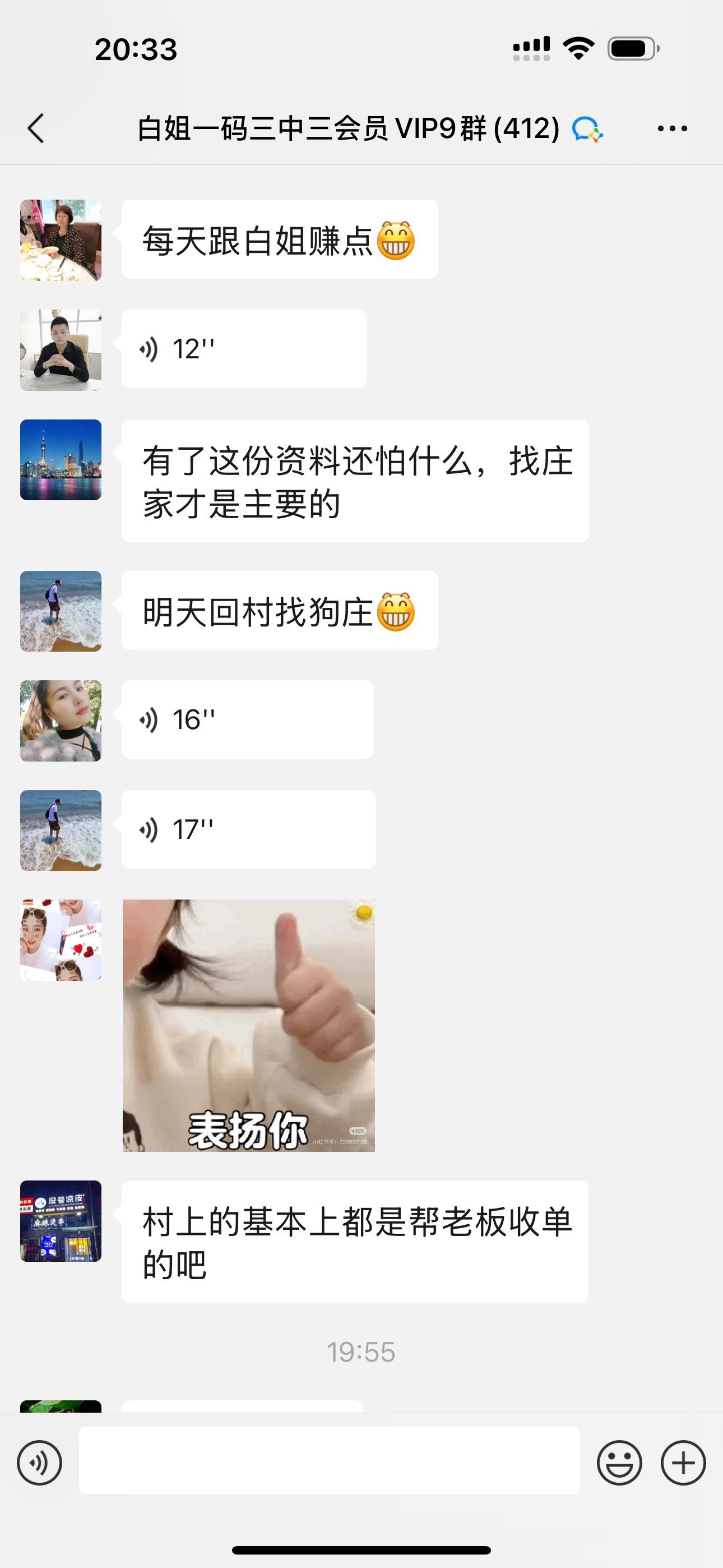View avatar next to the 12-second voice message
Screen dimensions: 723x1568
[x=61, y=350]
